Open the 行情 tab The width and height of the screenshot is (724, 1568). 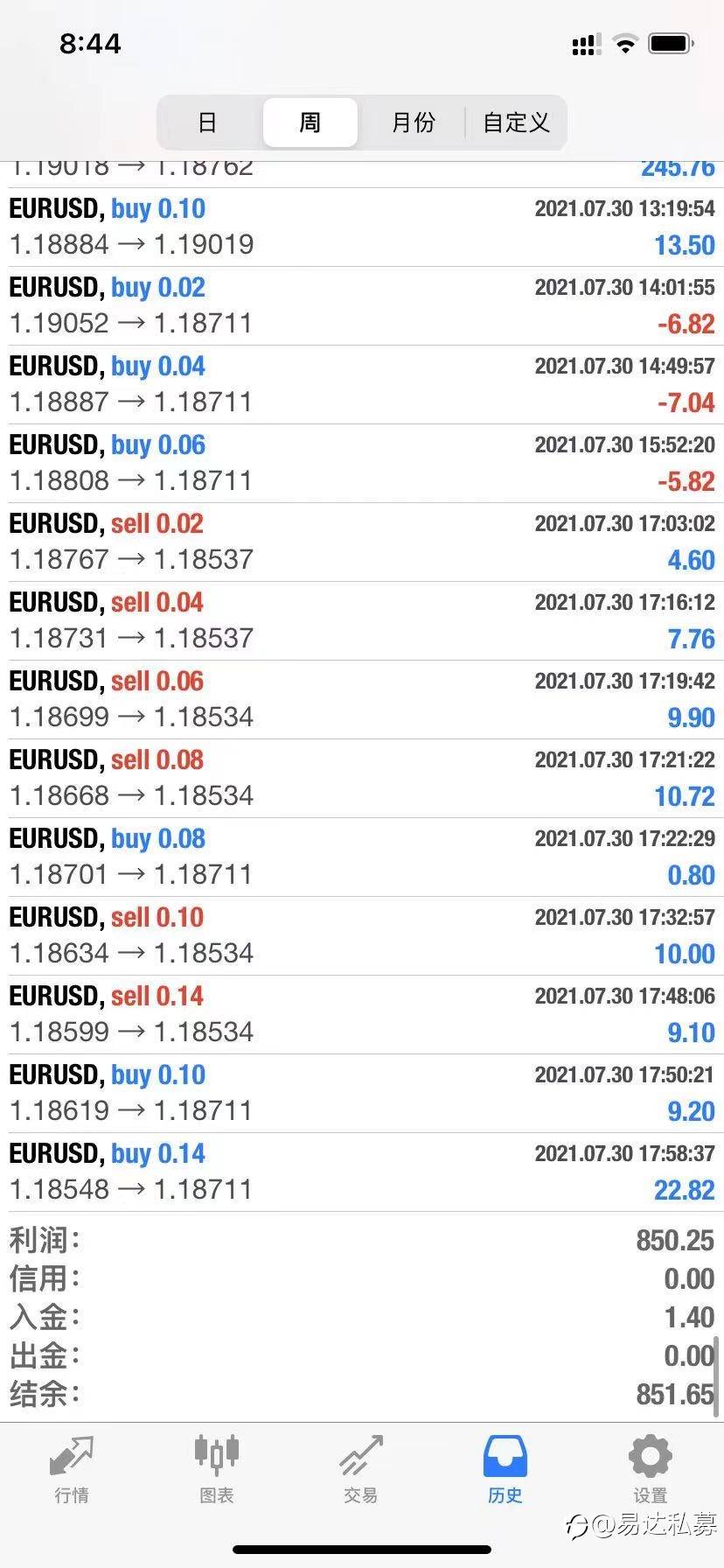[x=72, y=1469]
